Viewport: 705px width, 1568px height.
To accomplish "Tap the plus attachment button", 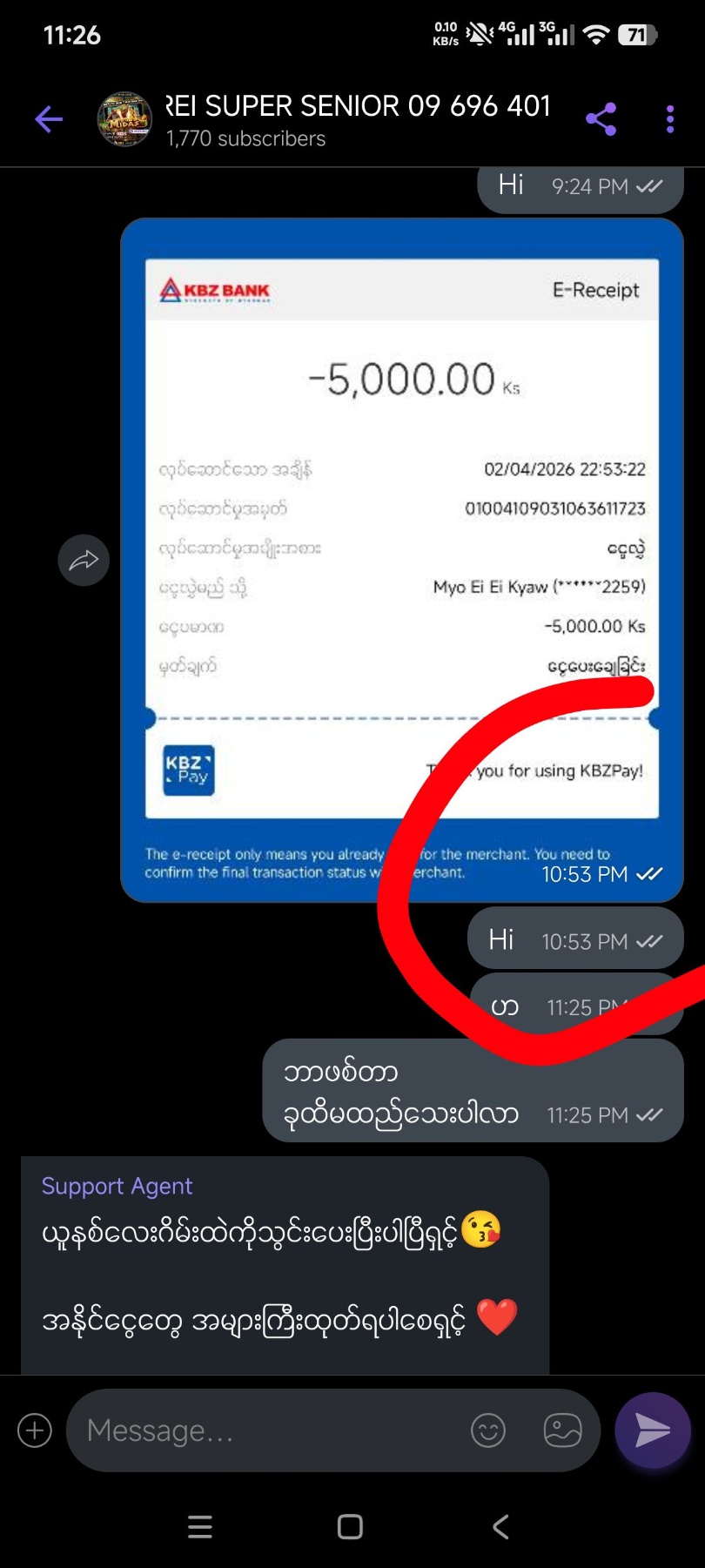I will pos(35,1430).
